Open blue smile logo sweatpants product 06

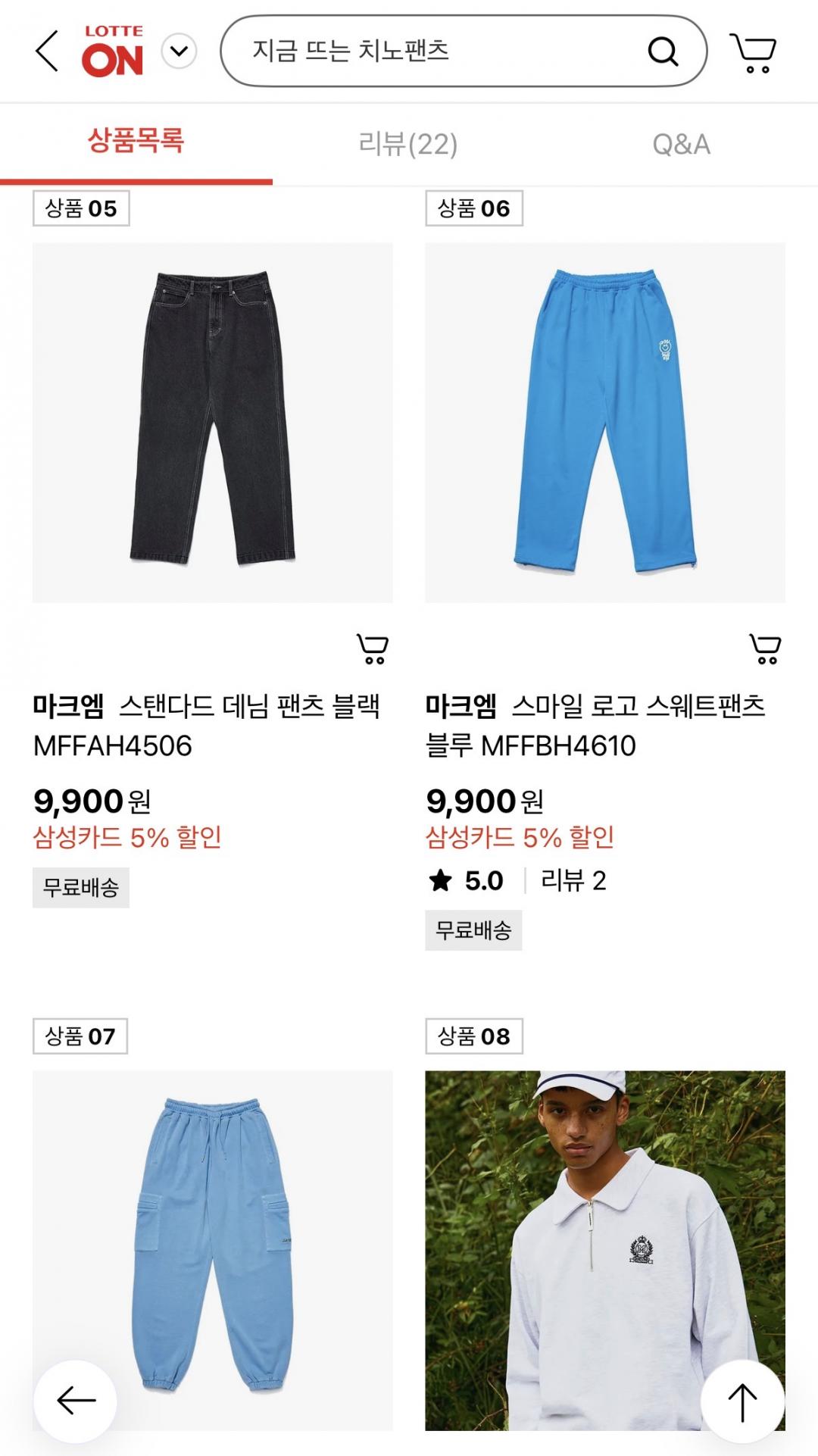(x=604, y=422)
